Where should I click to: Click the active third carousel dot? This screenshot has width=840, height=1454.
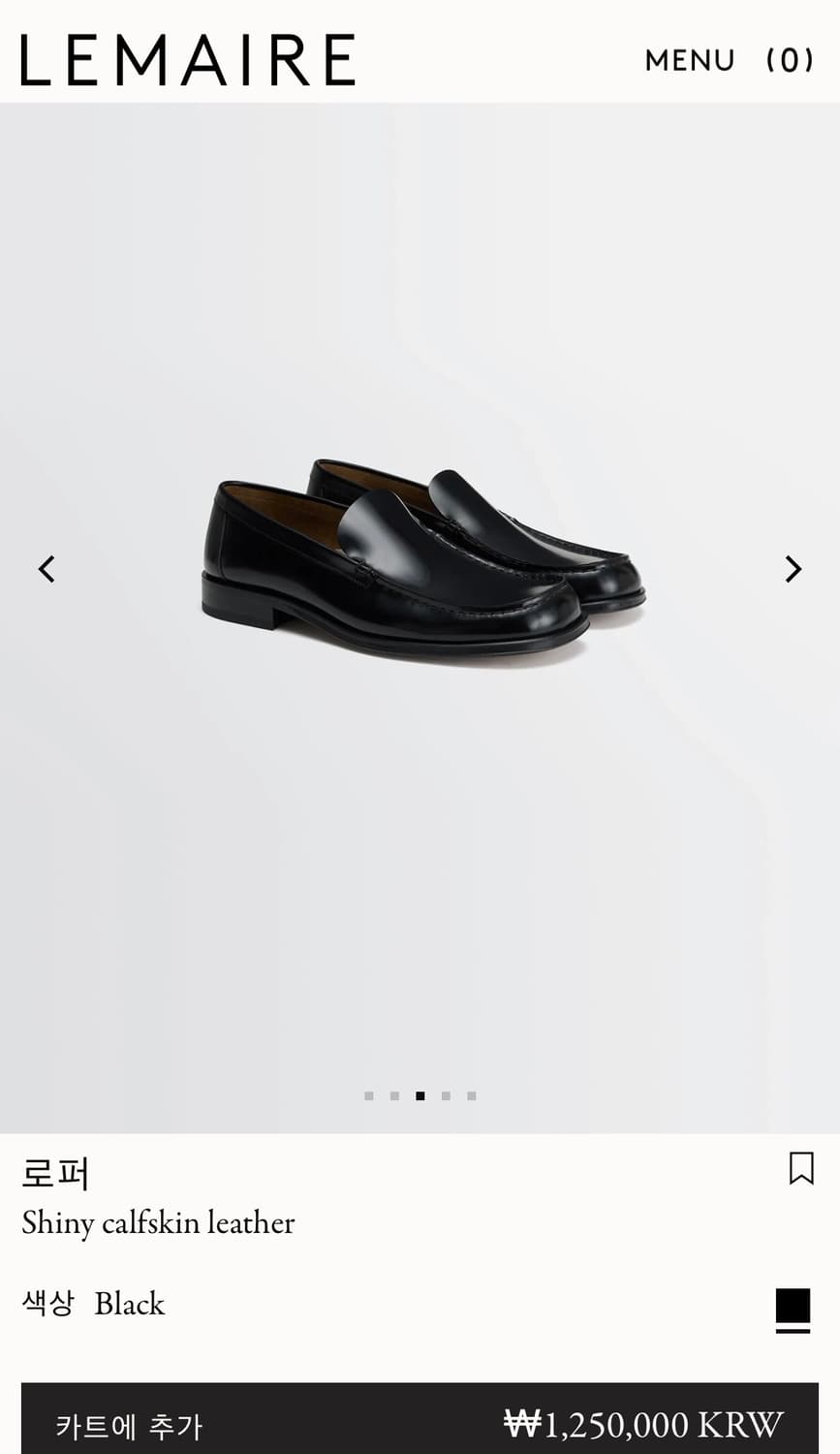(x=420, y=1095)
